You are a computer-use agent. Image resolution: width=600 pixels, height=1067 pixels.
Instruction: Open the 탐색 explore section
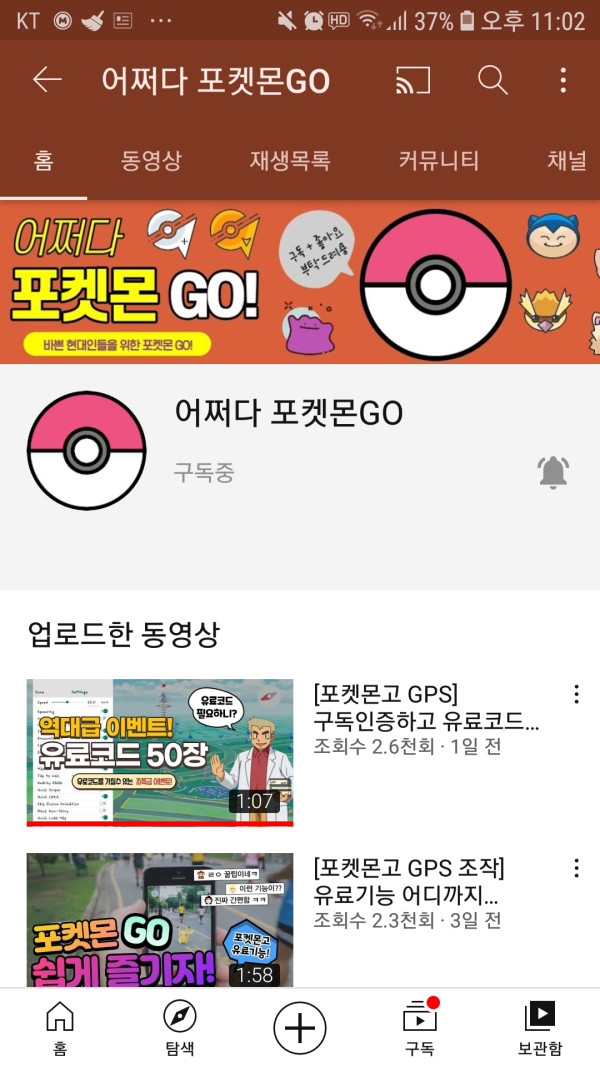[180, 1028]
